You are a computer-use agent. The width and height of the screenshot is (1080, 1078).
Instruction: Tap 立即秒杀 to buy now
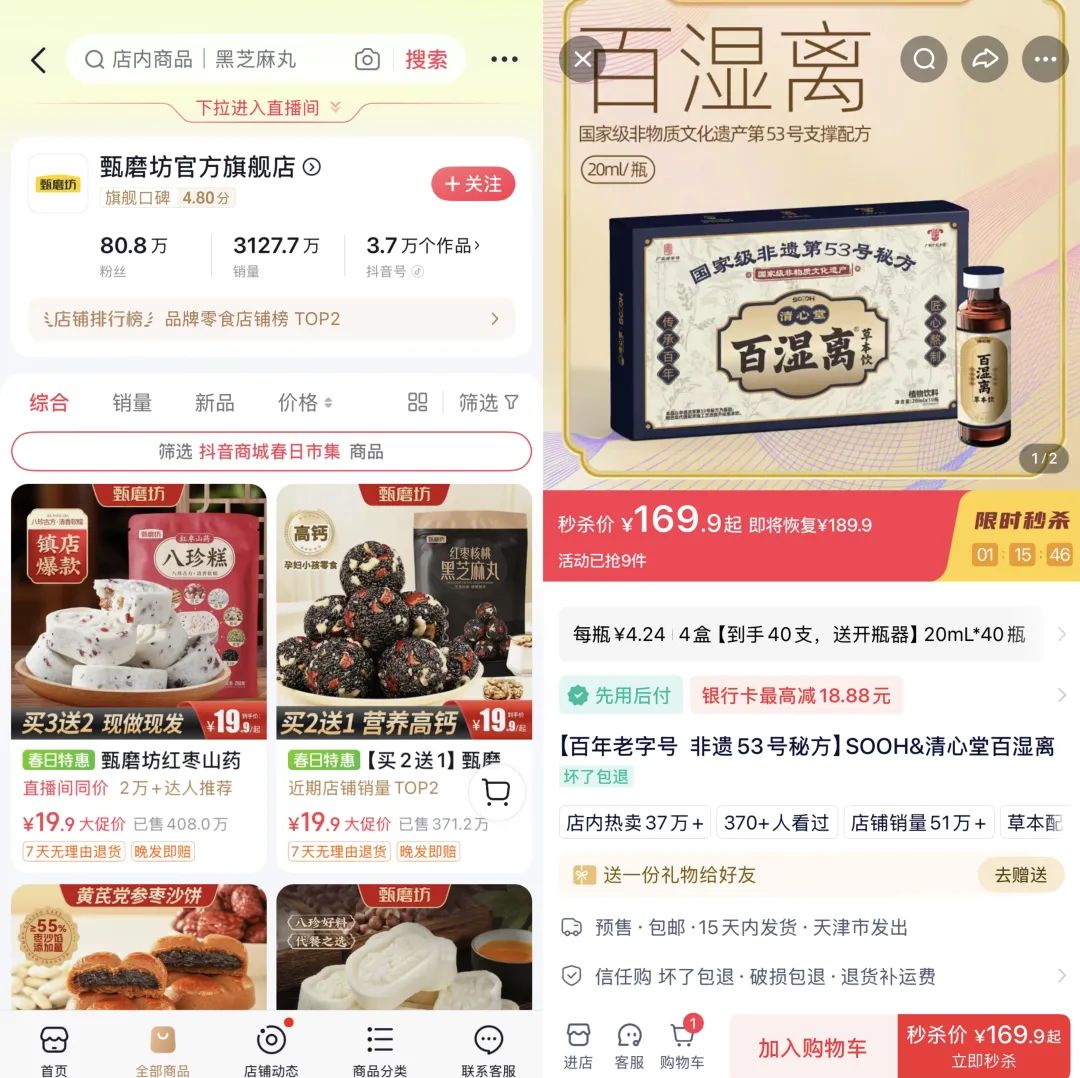(984, 1047)
